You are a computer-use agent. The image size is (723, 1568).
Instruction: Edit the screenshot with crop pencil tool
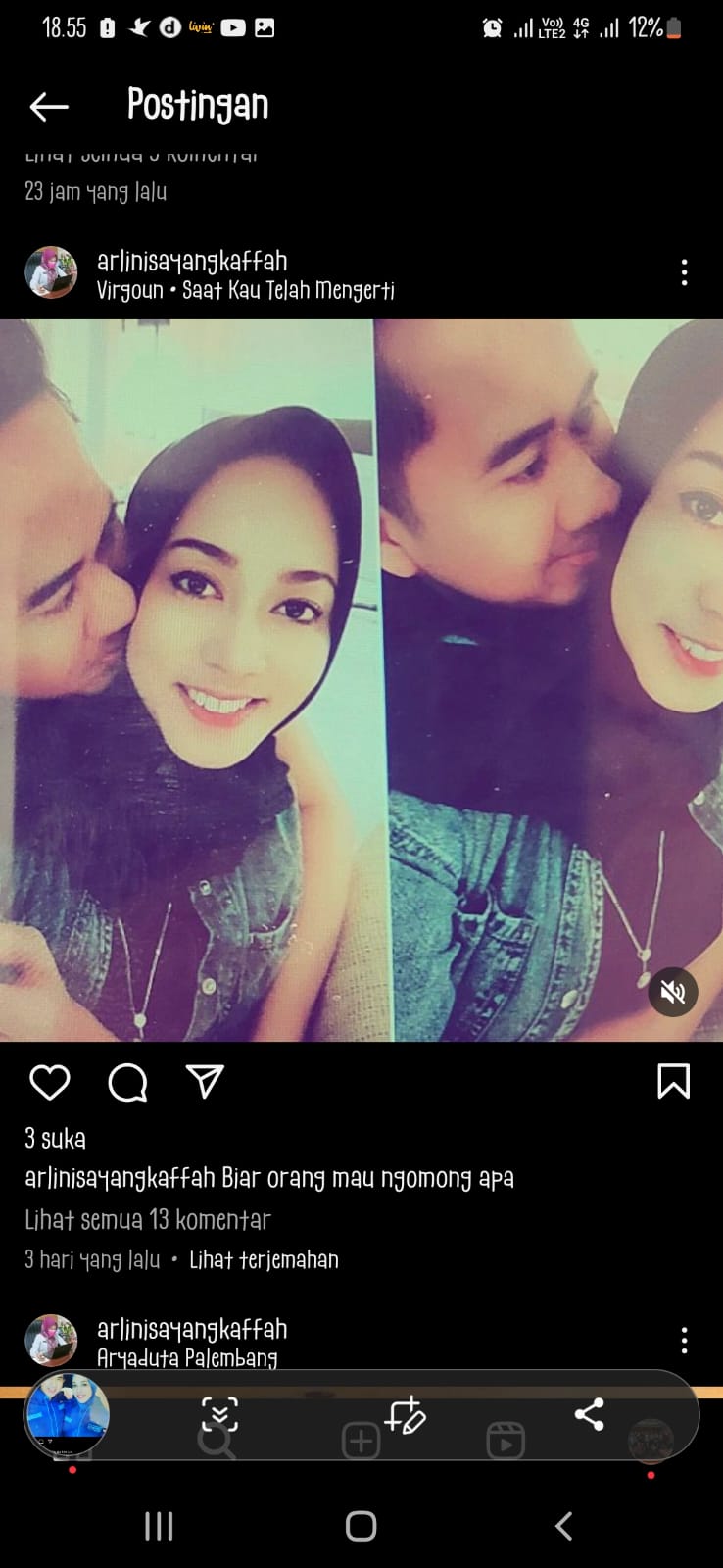tap(405, 1415)
